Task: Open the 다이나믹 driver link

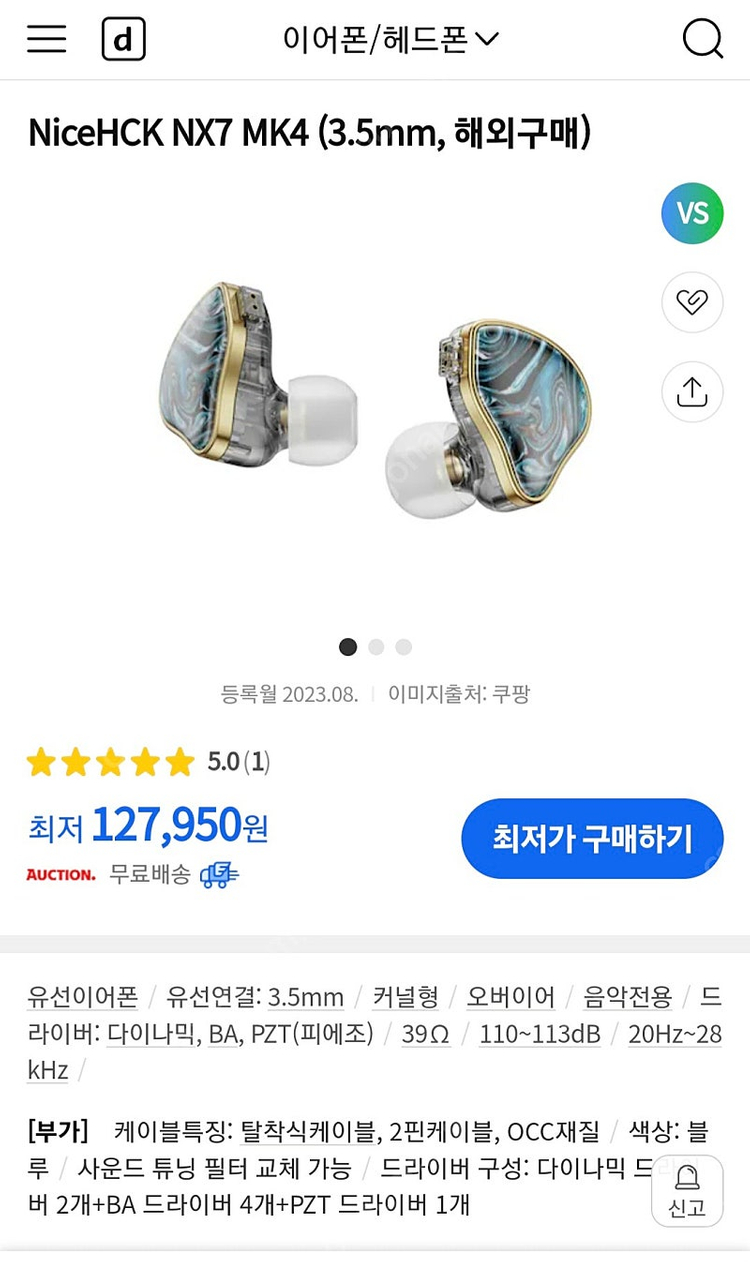Action: (152, 1033)
